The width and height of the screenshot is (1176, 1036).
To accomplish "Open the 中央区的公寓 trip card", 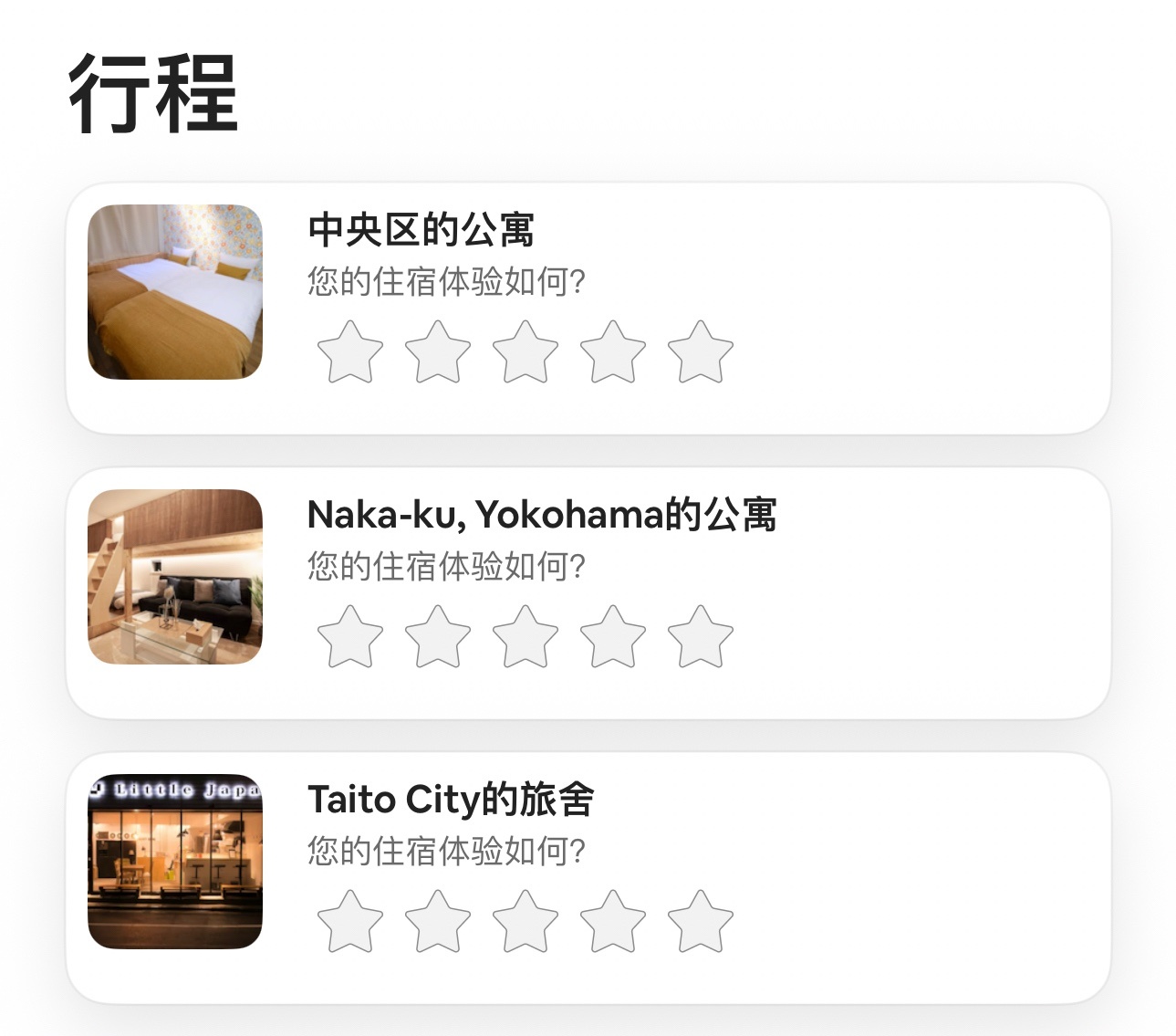I will point(421,230).
